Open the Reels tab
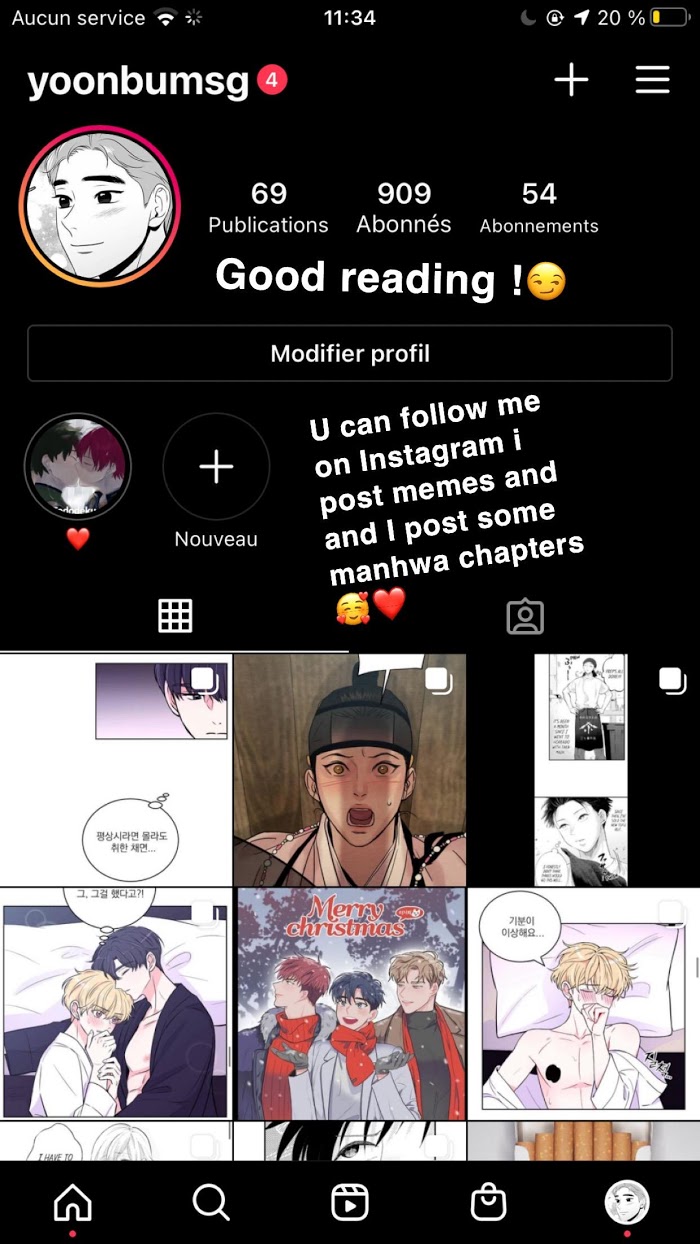700x1244 pixels. point(350,1203)
